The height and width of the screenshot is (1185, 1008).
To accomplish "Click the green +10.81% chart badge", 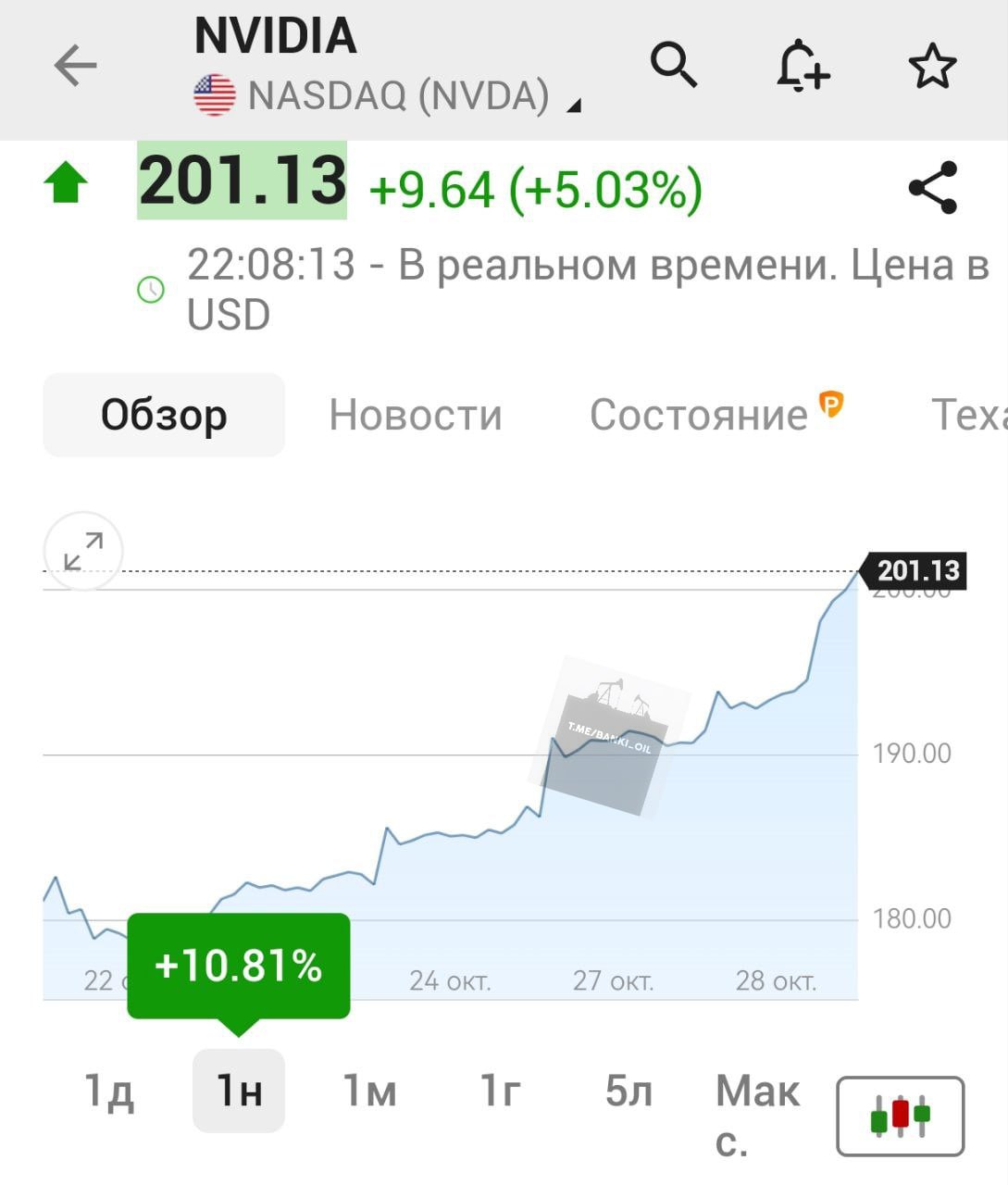I will 239,966.
